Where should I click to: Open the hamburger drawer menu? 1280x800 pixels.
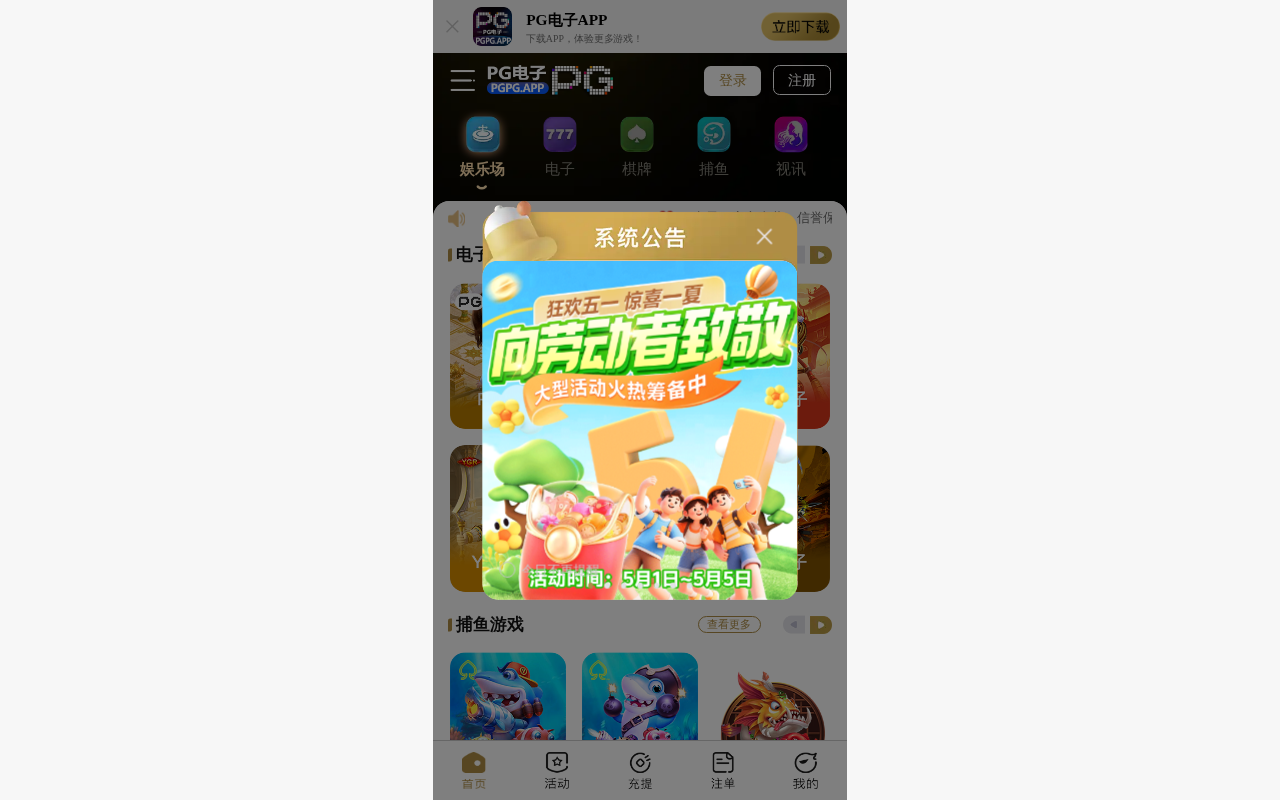click(462, 81)
